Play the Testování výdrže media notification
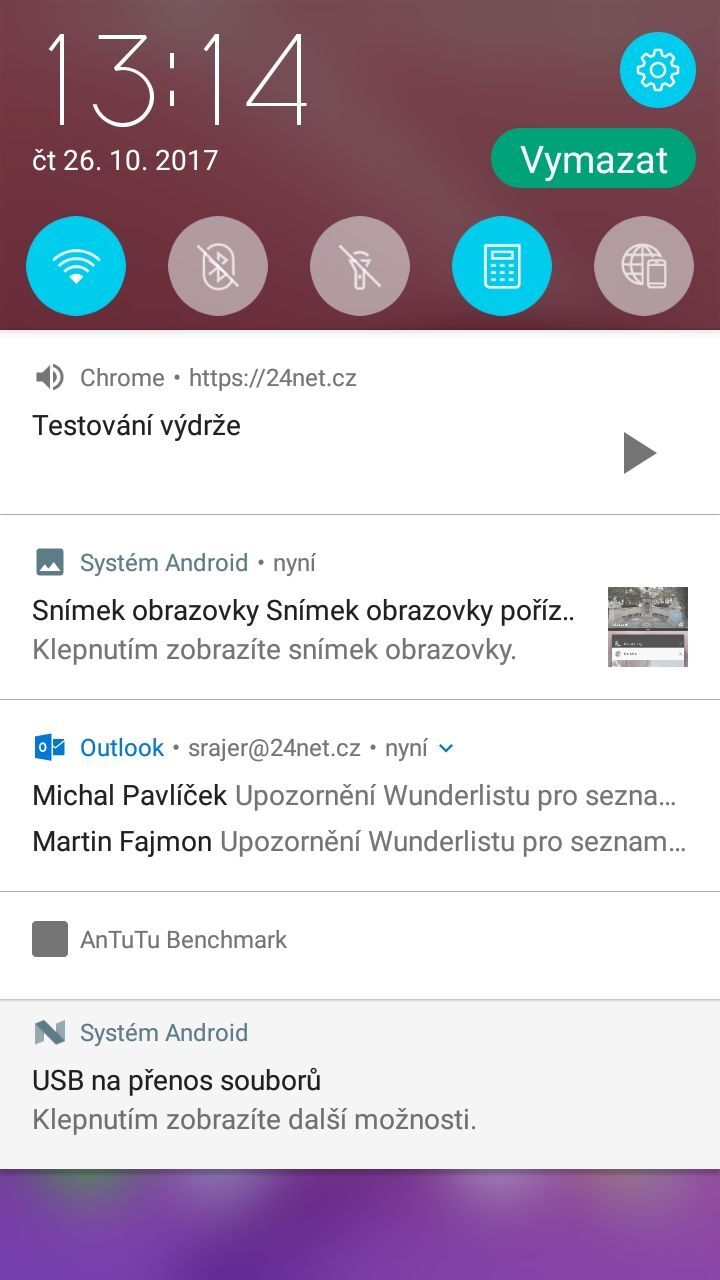This screenshot has height=1280, width=720. [641, 452]
